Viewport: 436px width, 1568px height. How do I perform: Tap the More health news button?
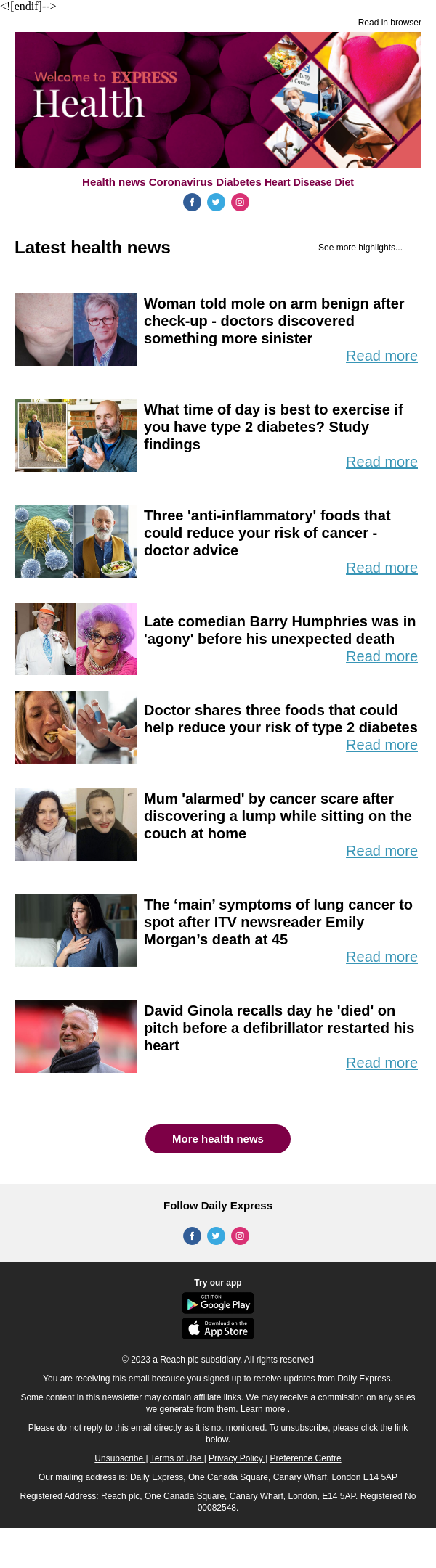tap(218, 1139)
